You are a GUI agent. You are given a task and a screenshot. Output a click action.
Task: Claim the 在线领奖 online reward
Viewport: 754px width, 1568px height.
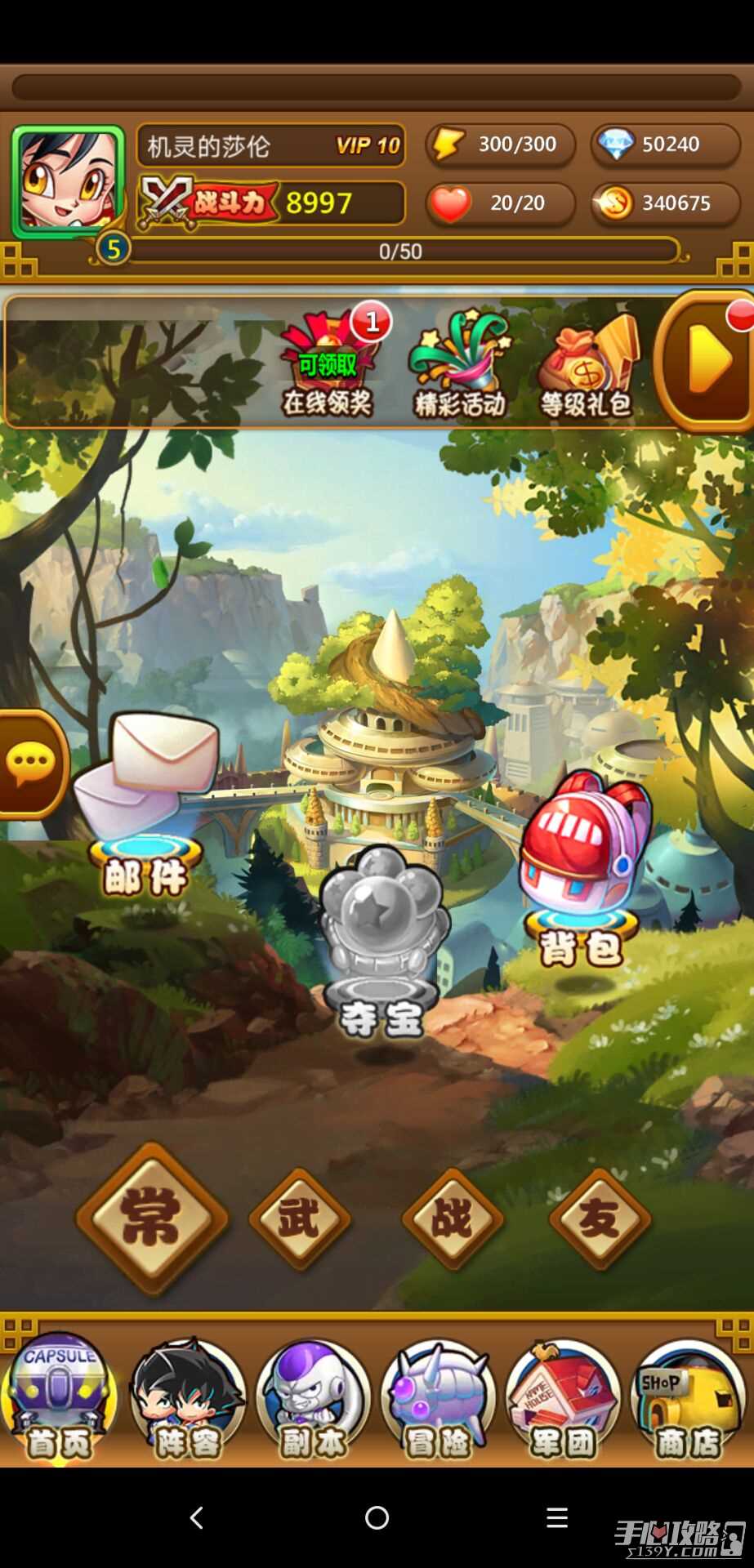pyautogui.click(x=328, y=365)
